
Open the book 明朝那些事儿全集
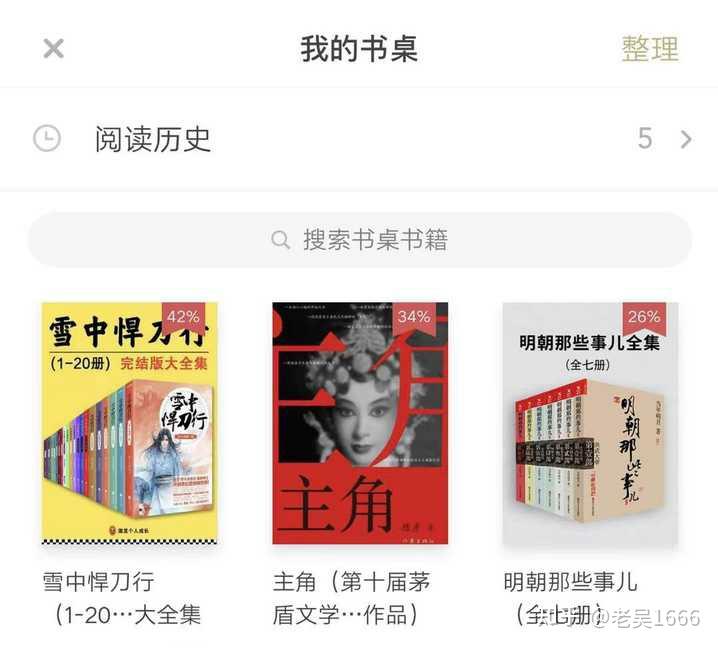tap(590, 423)
